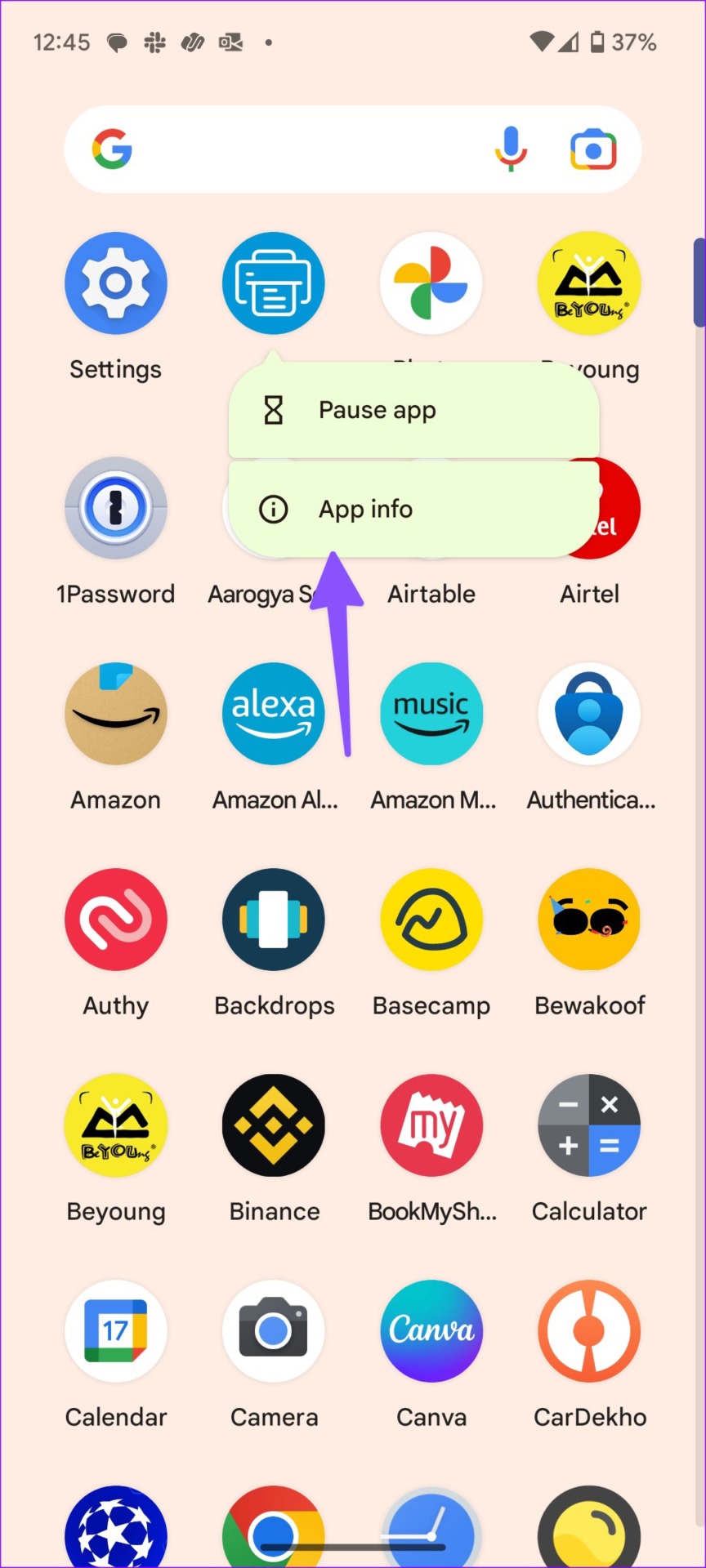Viewport: 706px width, 1568px height.
Task: Open the Backdrops app
Action: 274,920
